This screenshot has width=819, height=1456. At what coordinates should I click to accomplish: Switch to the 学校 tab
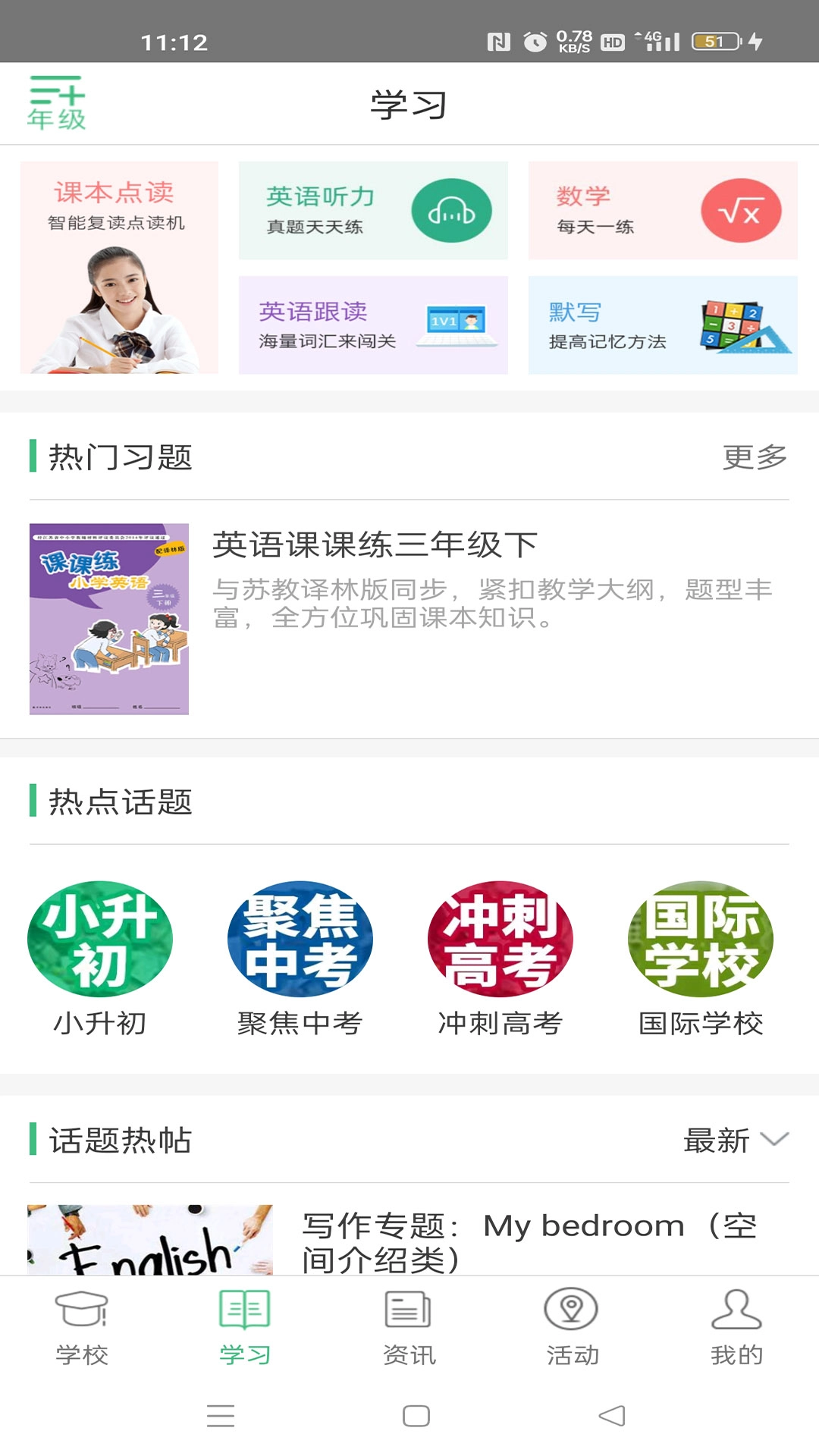(x=82, y=1327)
